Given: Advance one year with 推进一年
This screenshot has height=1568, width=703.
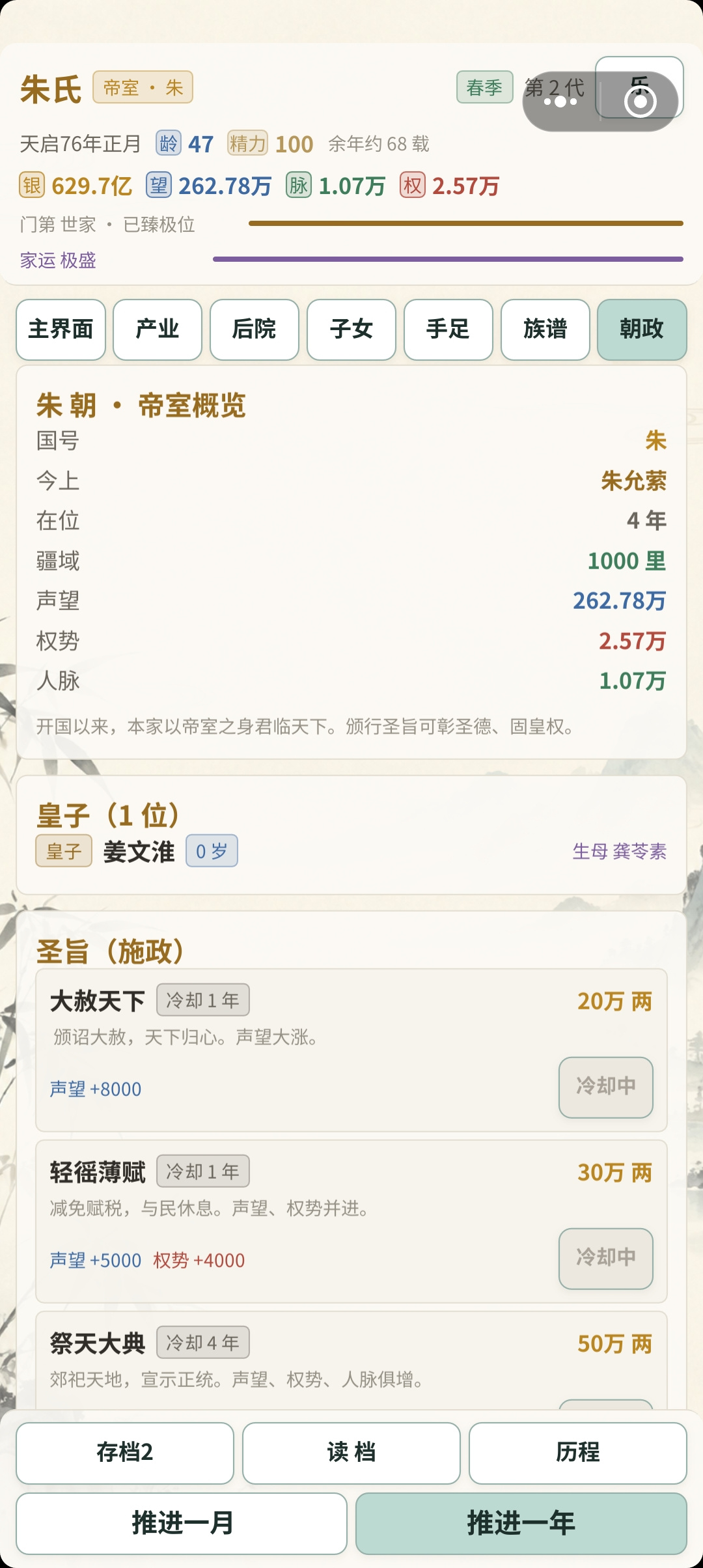Looking at the screenshot, I should pyautogui.click(x=521, y=1523).
